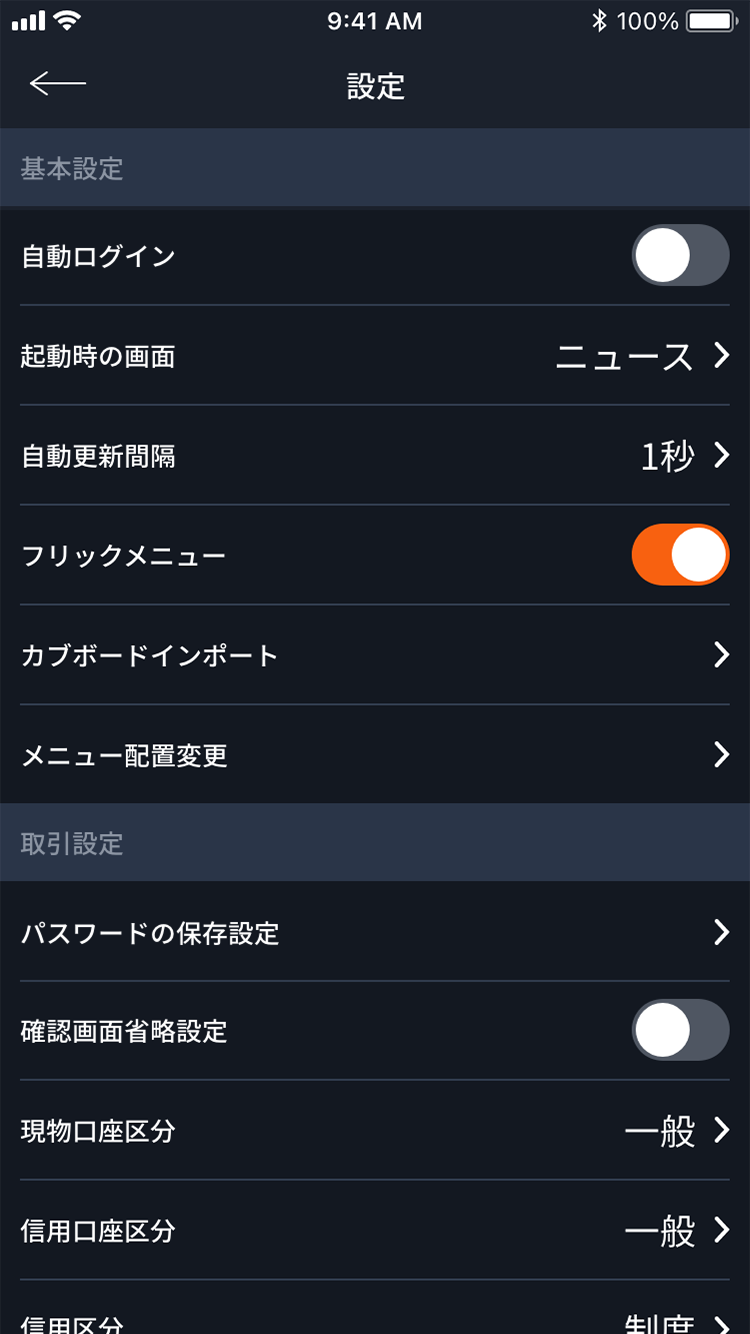Select the 信用口座区分 row
Viewport: 750px width, 1334px height.
pos(375,1230)
